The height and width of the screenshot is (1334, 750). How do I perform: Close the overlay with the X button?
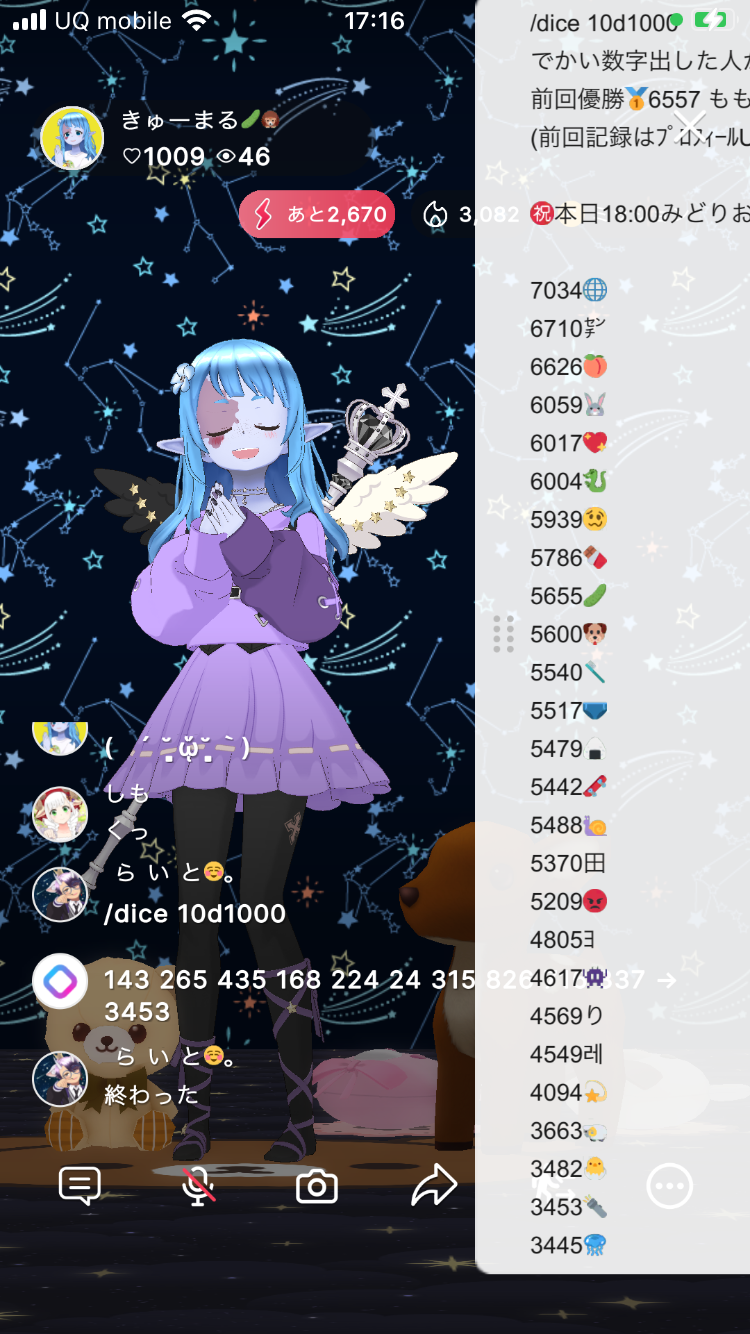(689, 126)
